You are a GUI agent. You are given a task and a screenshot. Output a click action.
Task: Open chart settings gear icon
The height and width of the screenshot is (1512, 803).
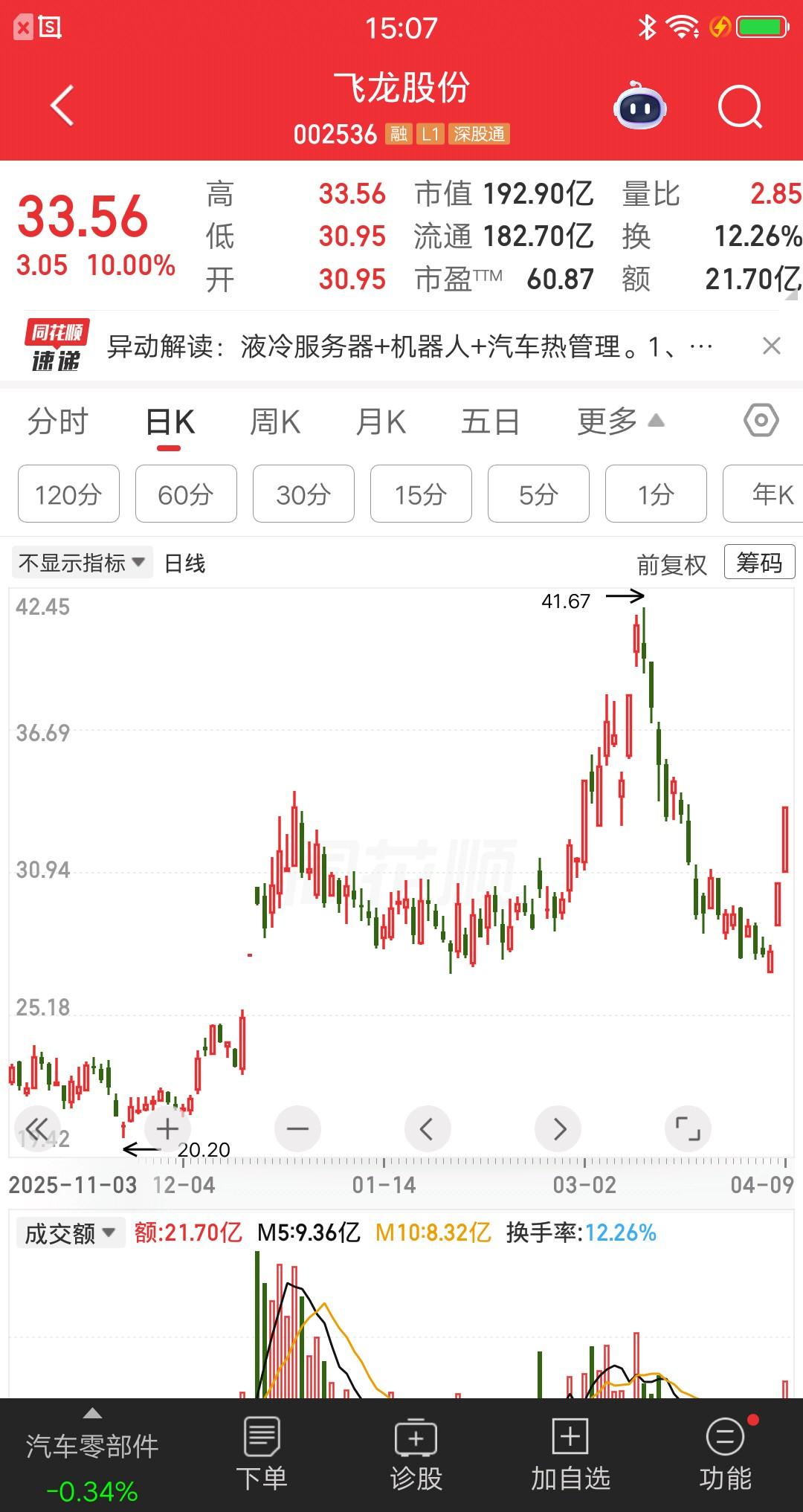point(761,421)
